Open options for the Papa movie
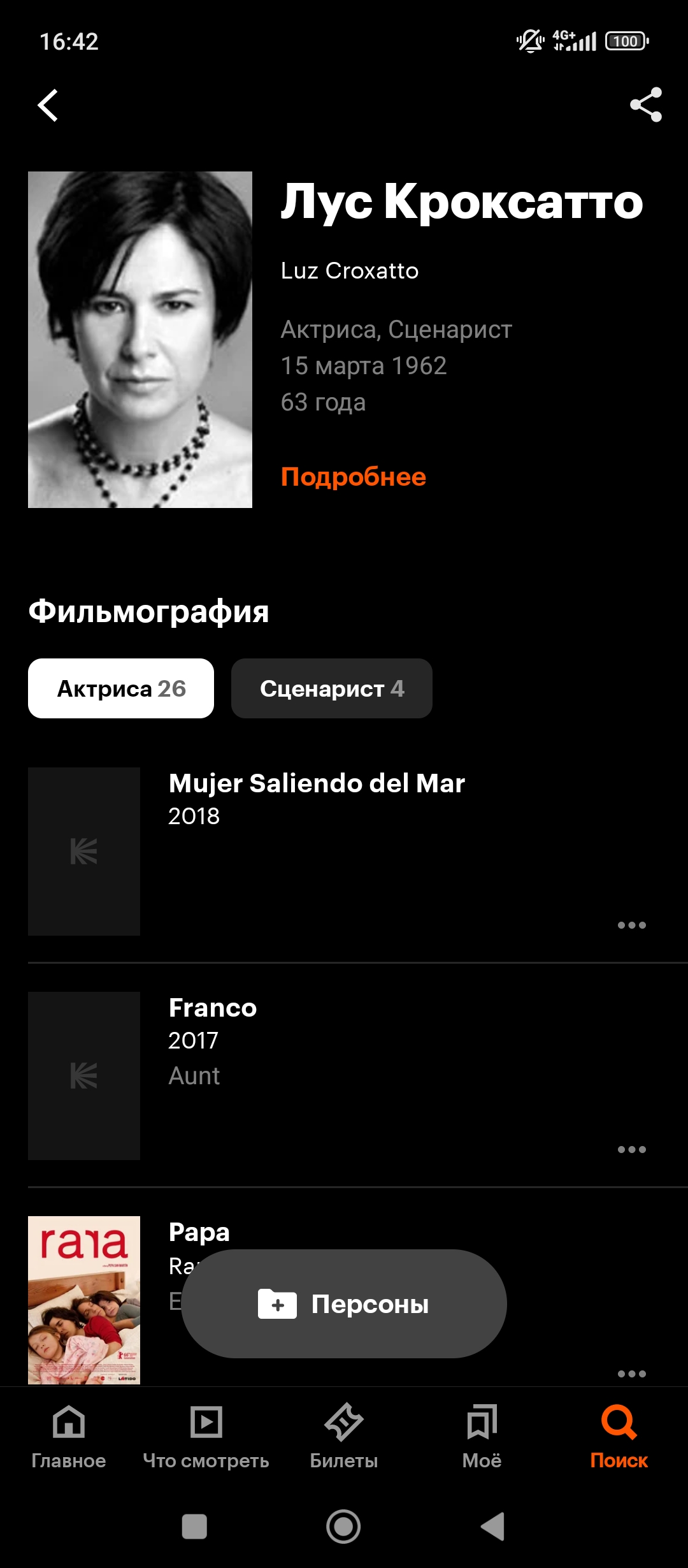This screenshot has width=688, height=1568. click(631, 1374)
